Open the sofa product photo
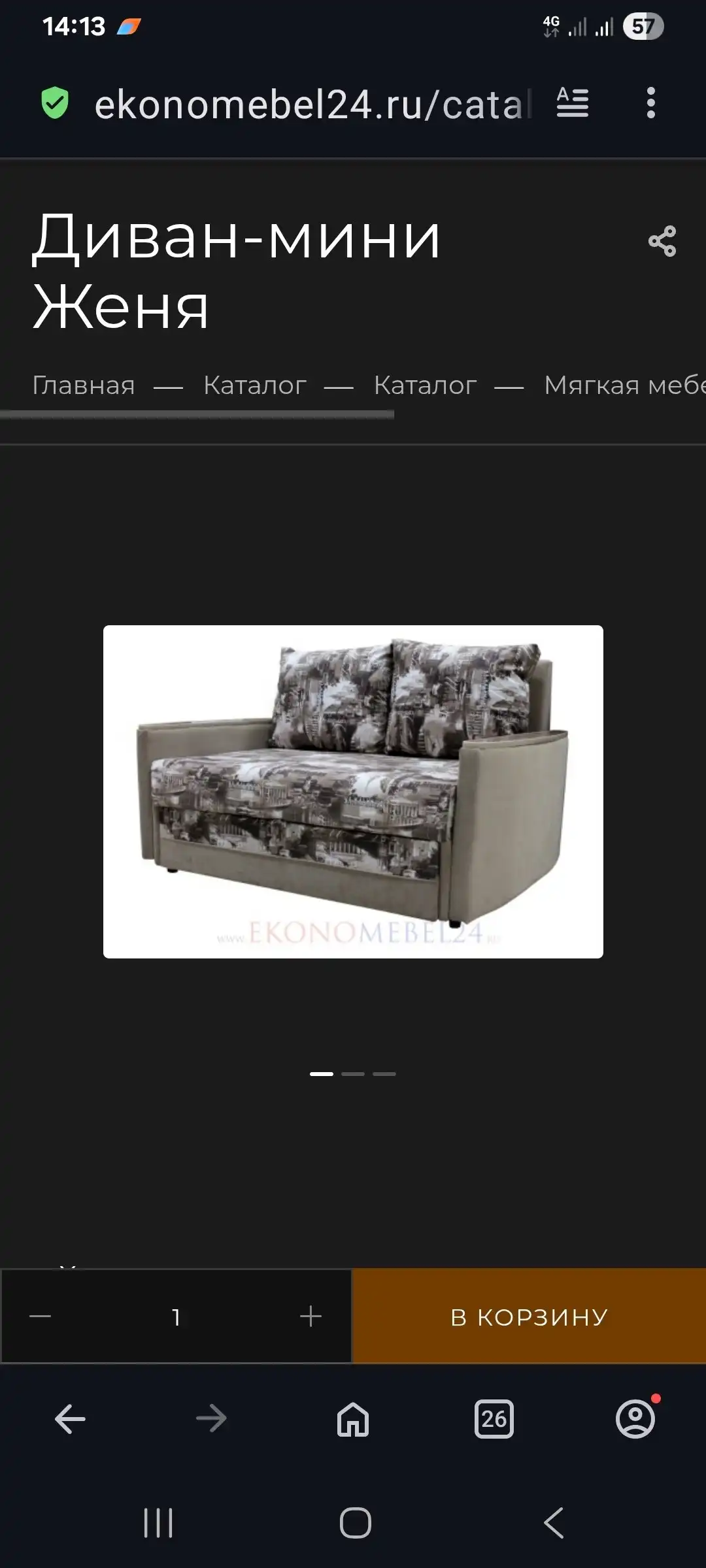Image resolution: width=706 pixels, height=1568 pixels. (353, 792)
